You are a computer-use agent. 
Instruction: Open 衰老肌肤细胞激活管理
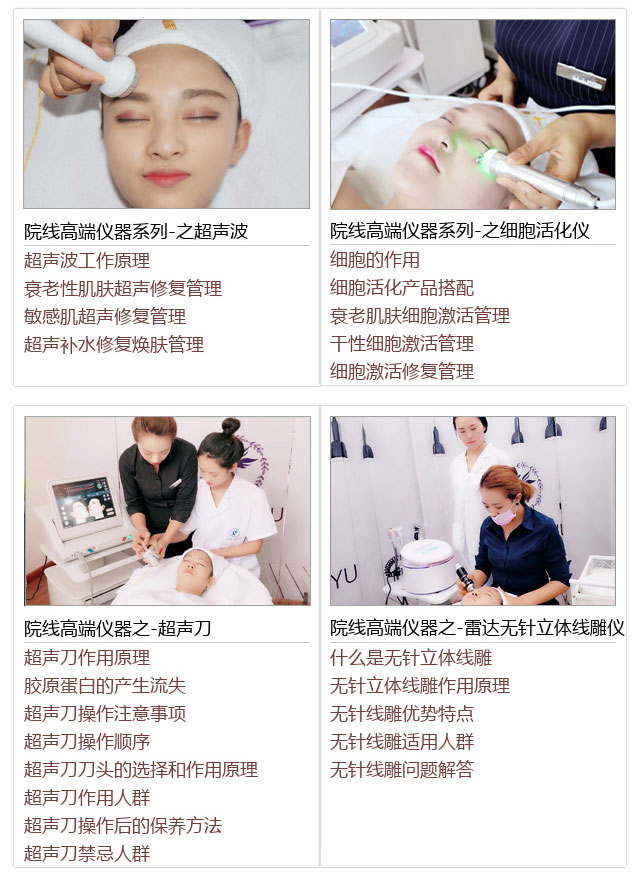point(420,316)
